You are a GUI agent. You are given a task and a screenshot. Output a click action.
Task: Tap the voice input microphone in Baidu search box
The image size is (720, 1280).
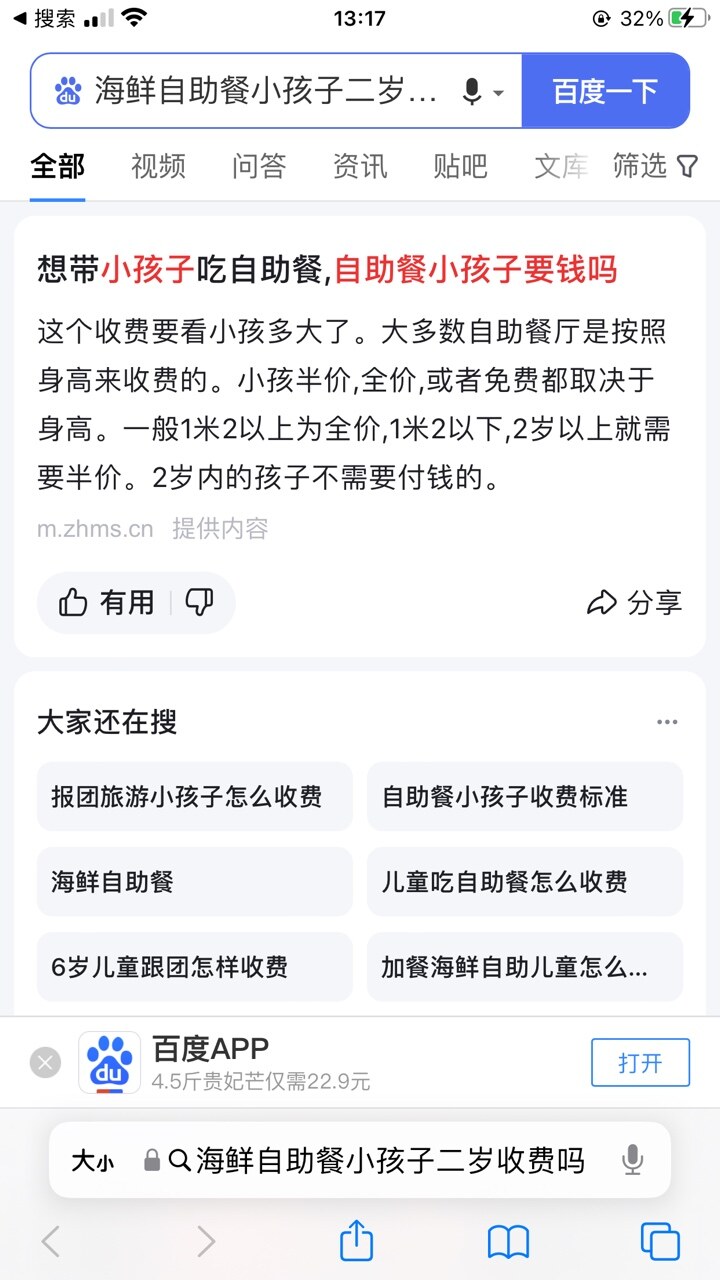pos(473,92)
